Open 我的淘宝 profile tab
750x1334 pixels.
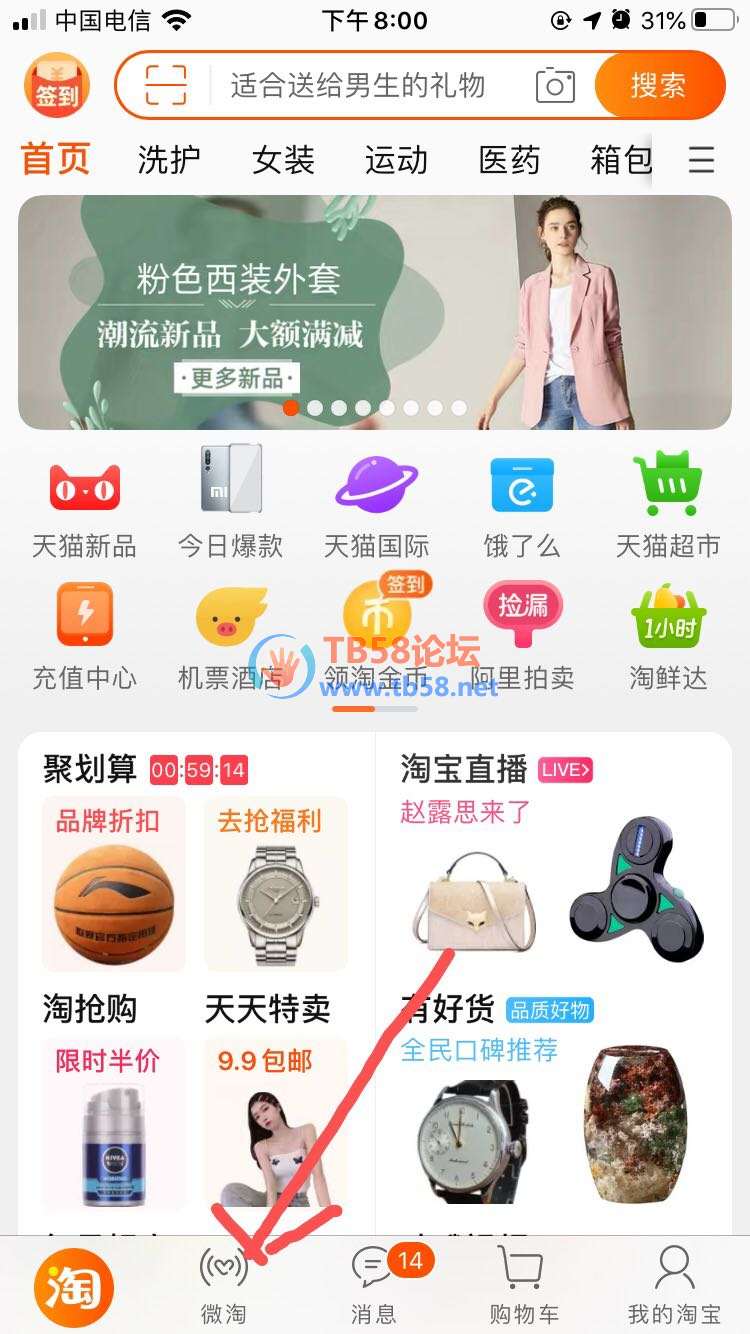pyautogui.click(x=673, y=1284)
